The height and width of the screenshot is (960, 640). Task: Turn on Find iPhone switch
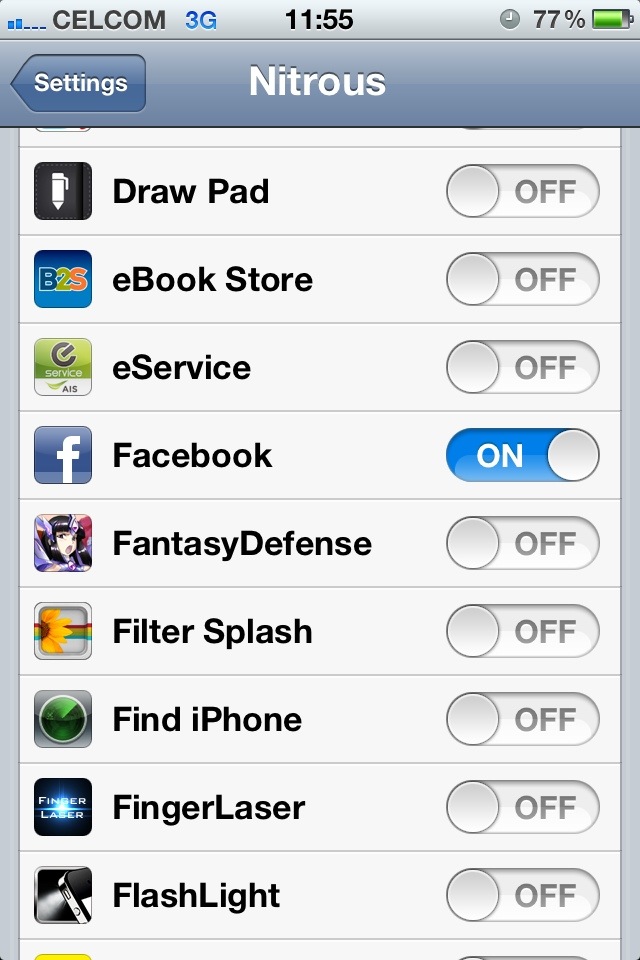point(522,719)
